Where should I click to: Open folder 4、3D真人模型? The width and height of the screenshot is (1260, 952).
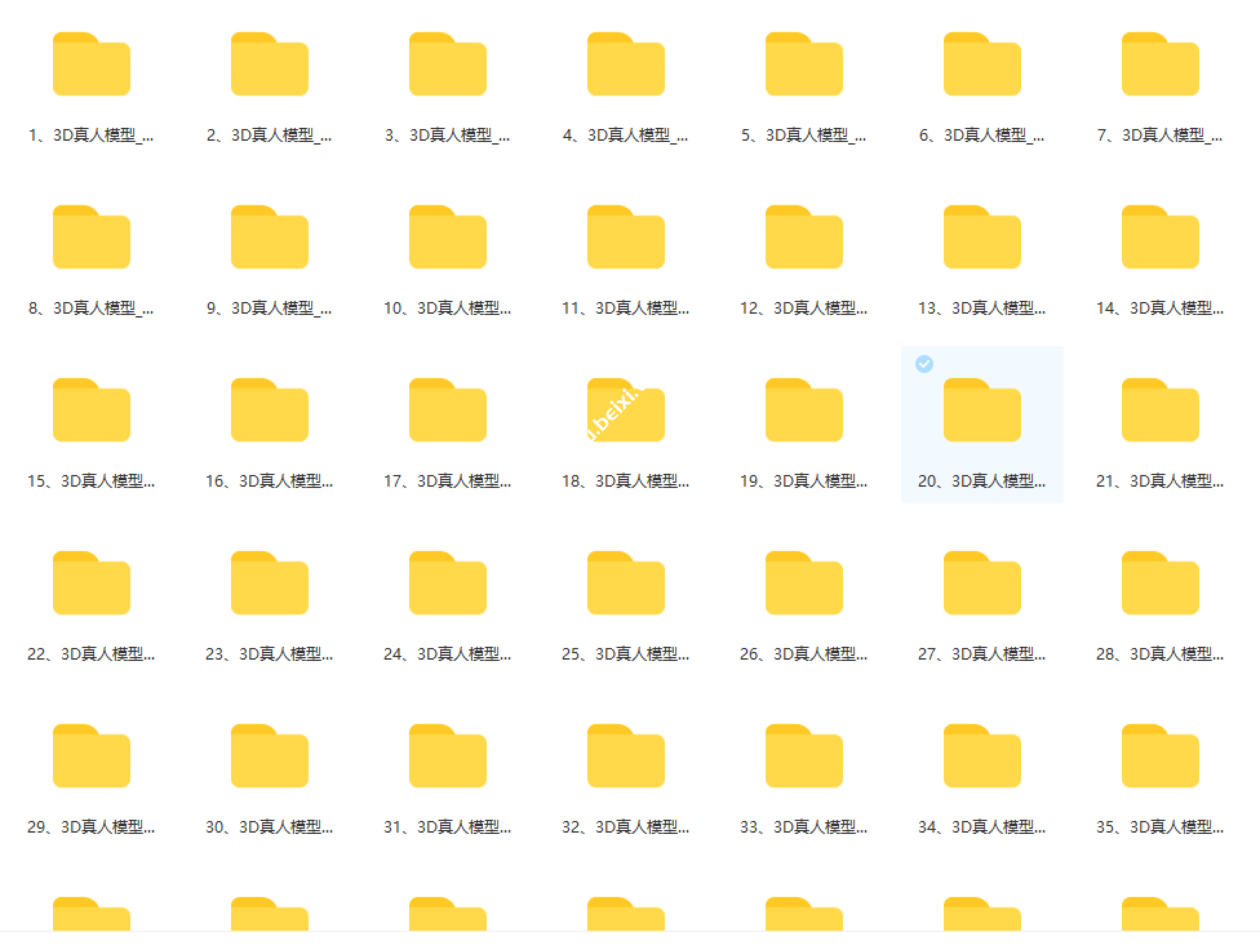625,65
